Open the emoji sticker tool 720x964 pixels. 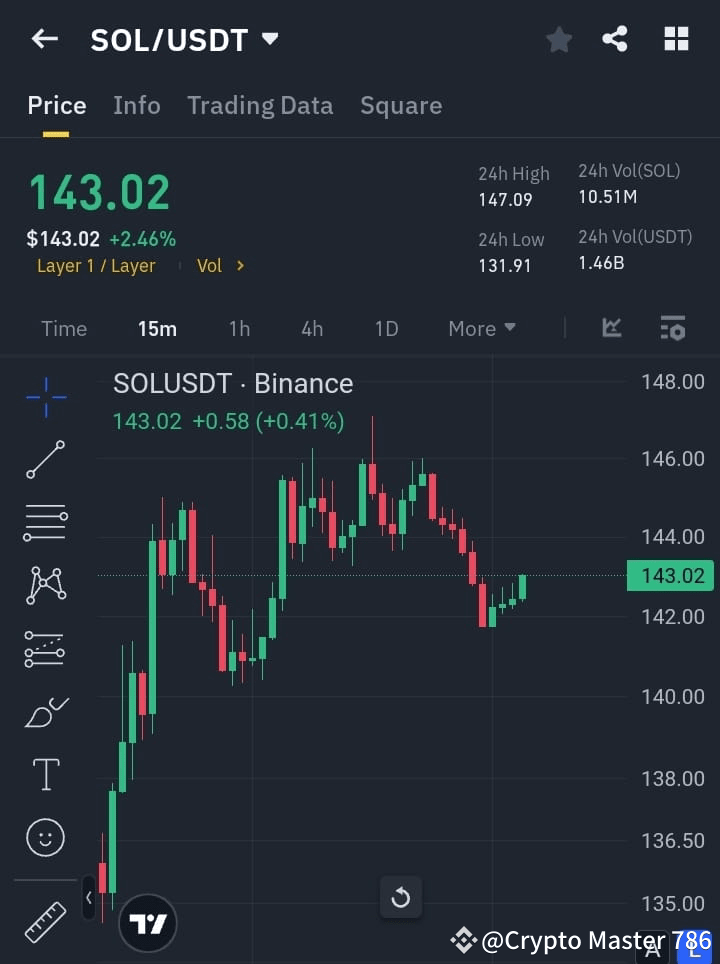[45, 837]
